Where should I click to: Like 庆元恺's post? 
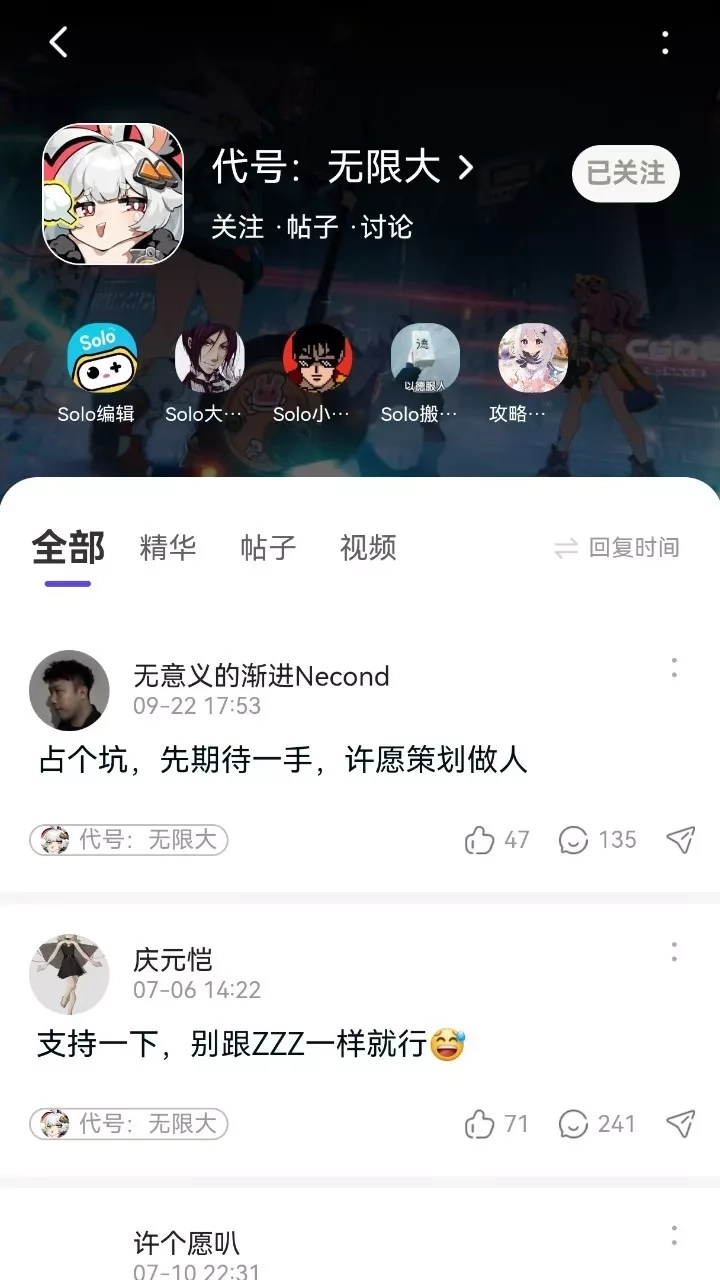481,1124
